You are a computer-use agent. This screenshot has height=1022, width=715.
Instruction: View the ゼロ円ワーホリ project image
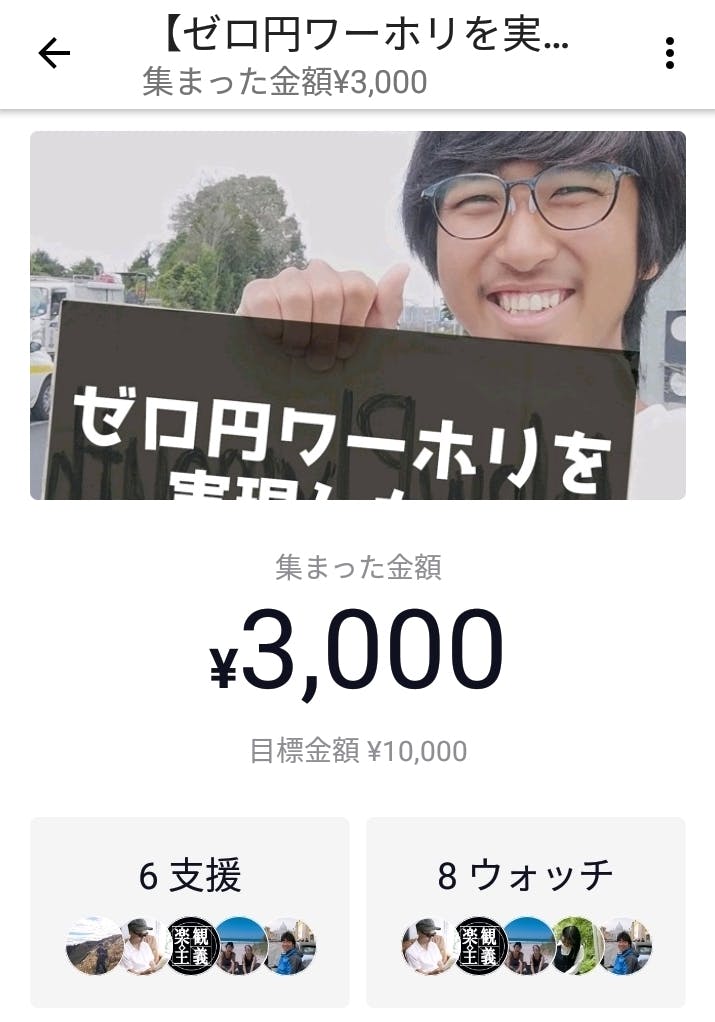point(357,315)
